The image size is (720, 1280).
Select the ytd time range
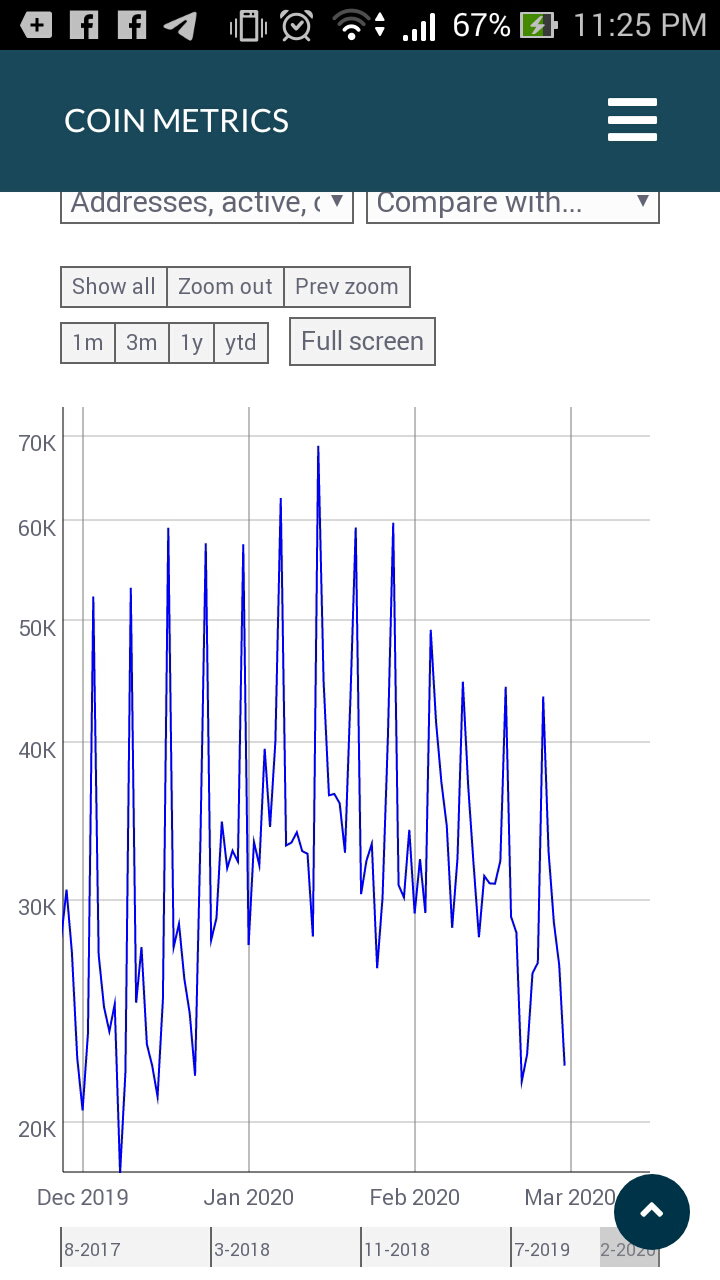[241, 343]
